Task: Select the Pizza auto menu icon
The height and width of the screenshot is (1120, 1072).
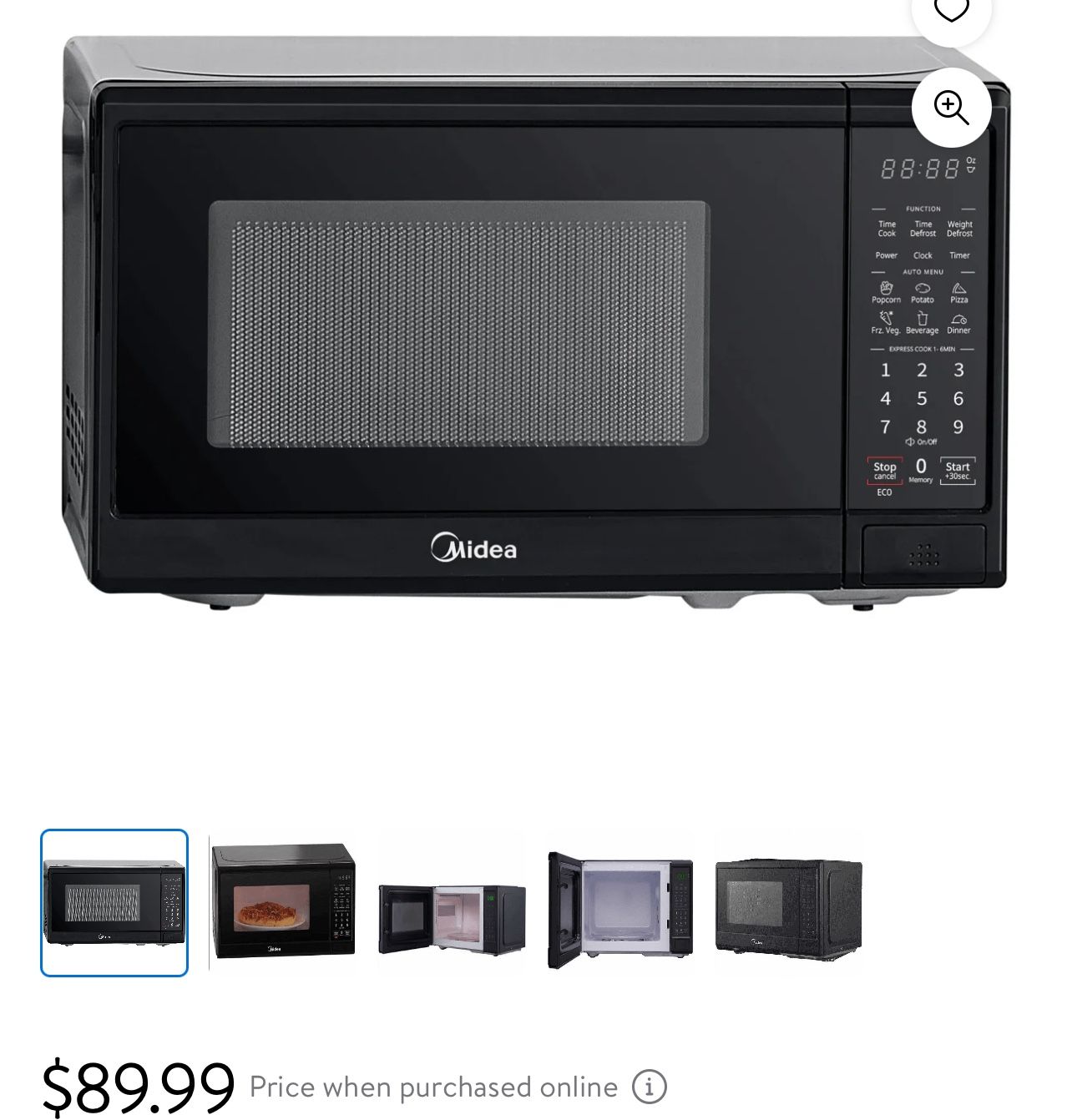Action: (959, 290)
